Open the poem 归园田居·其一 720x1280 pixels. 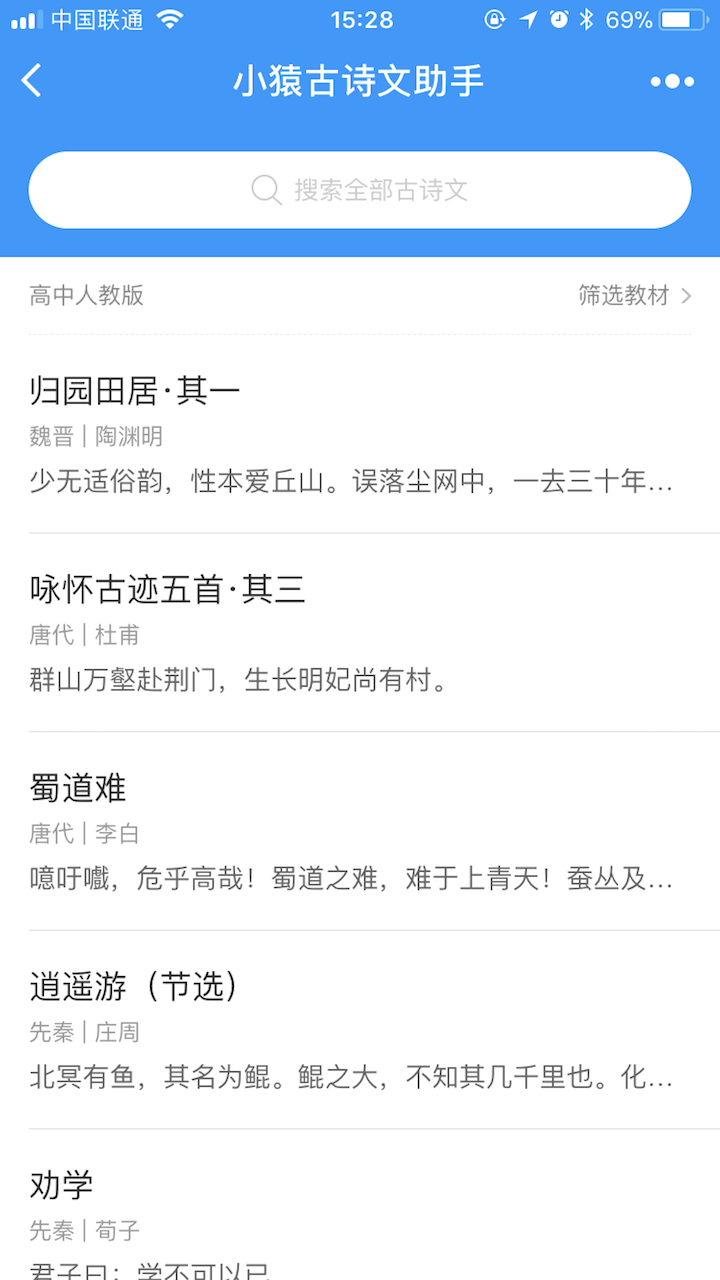pyautogui.click(x=360, y=434)
